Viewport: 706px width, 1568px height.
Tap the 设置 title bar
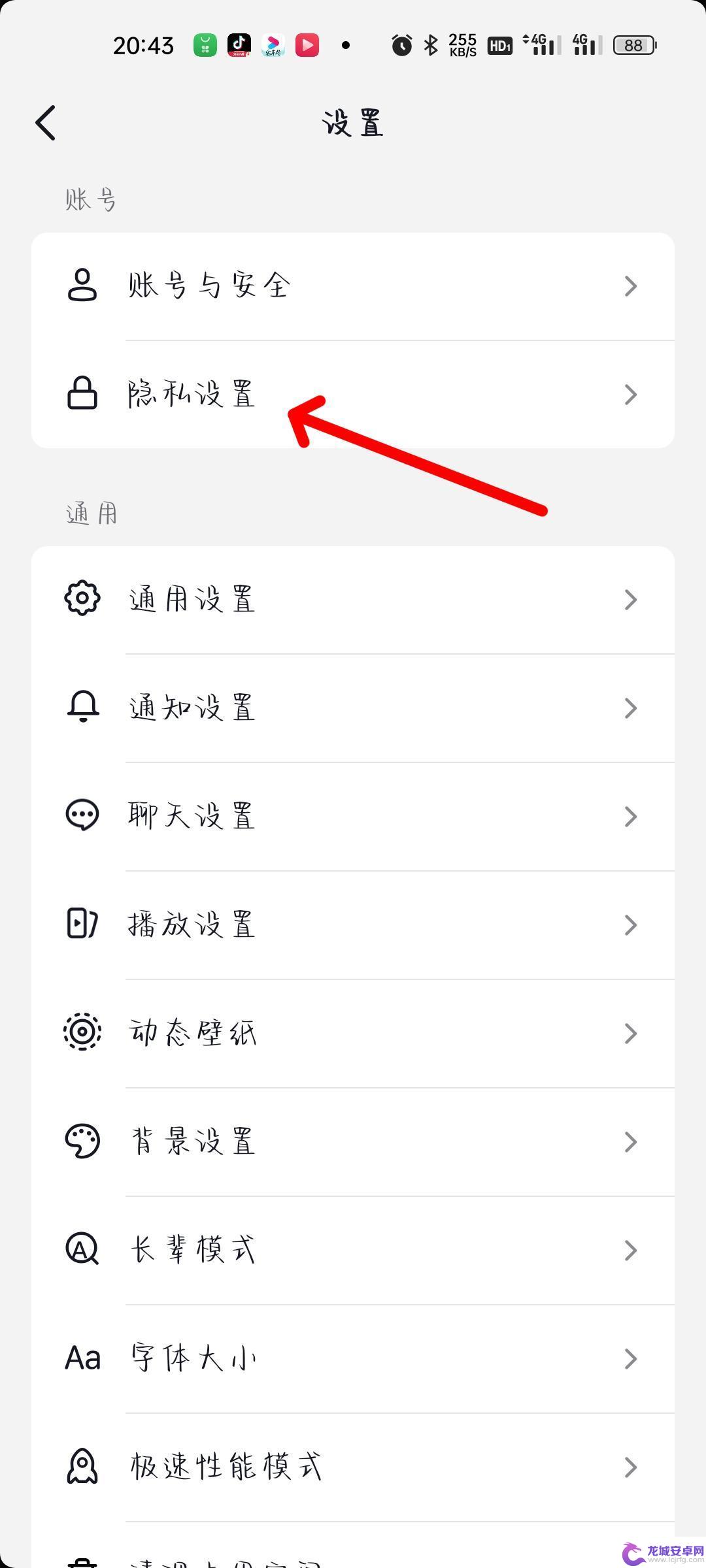click(353, 122)
